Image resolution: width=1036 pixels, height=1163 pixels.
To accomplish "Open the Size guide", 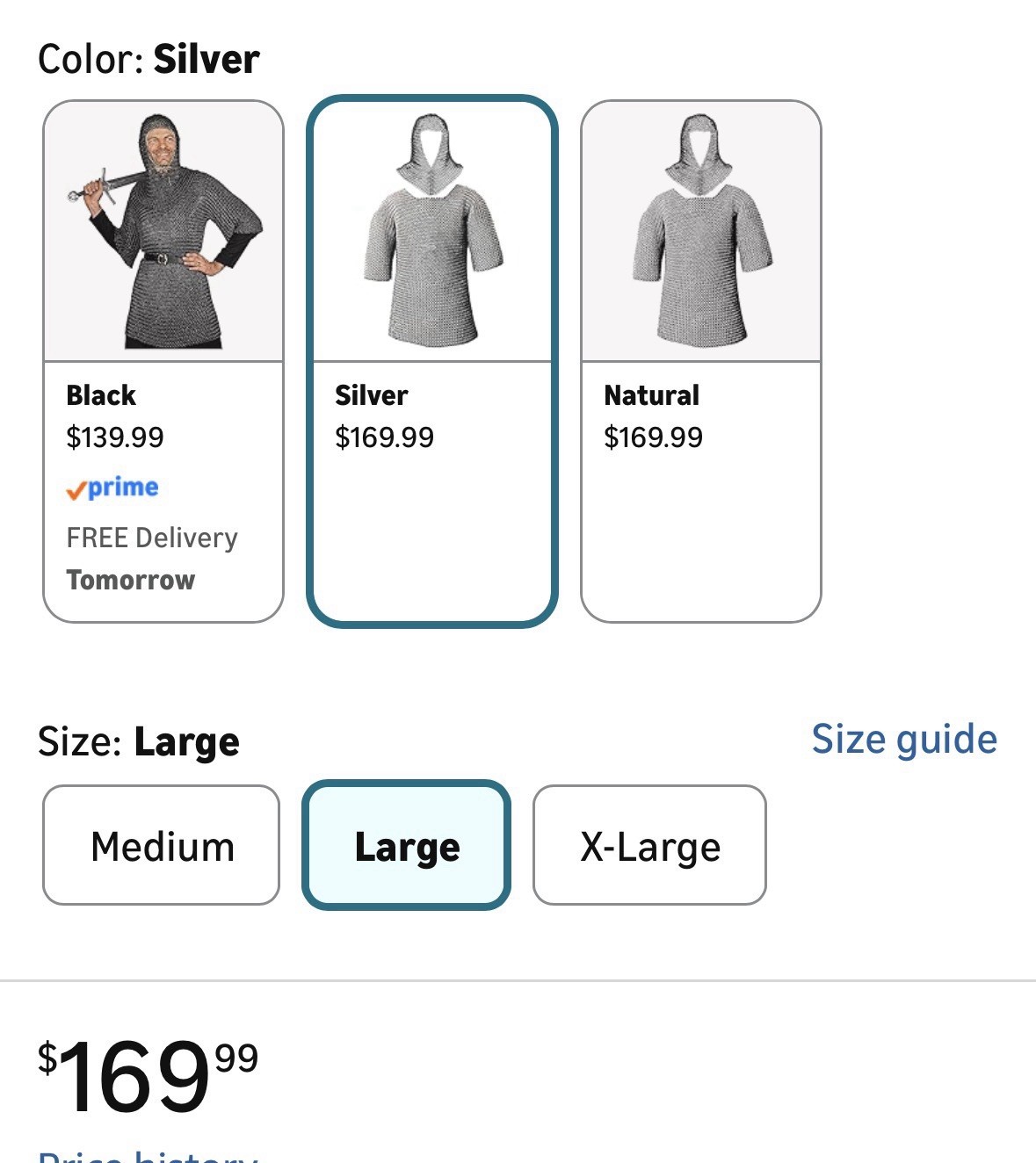I will 904,739.
